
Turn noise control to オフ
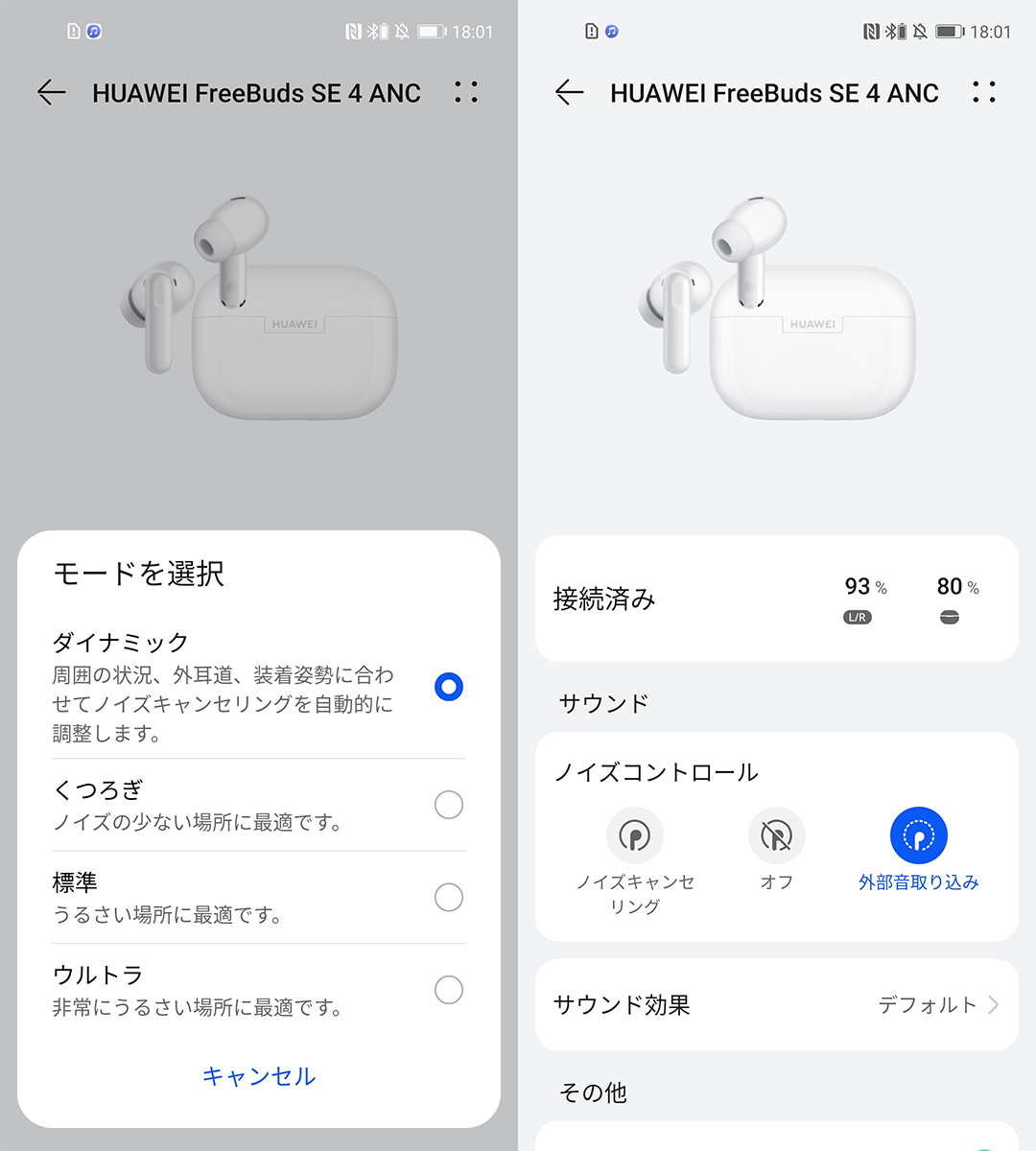[776, 836]
